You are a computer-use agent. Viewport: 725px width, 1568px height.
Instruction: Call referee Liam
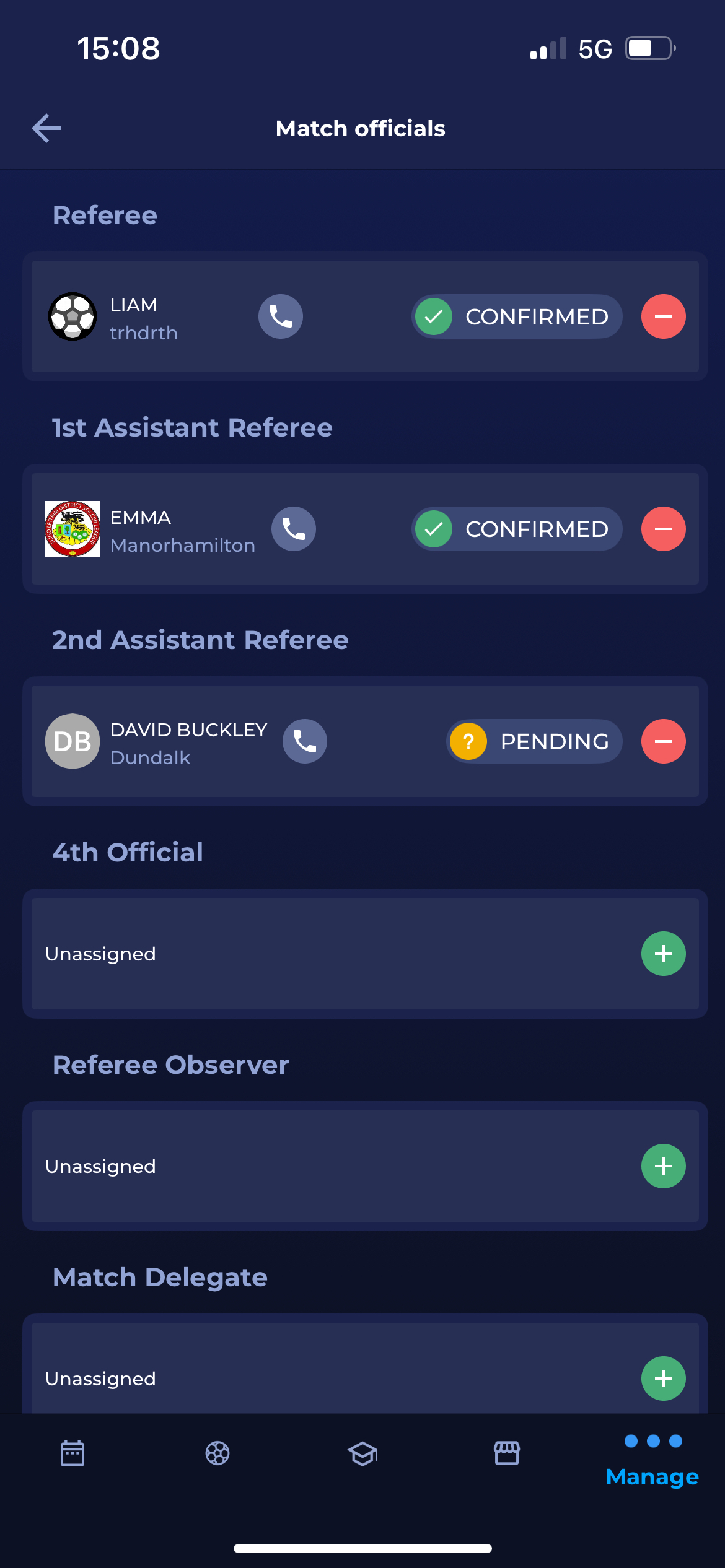pos(281,316)
